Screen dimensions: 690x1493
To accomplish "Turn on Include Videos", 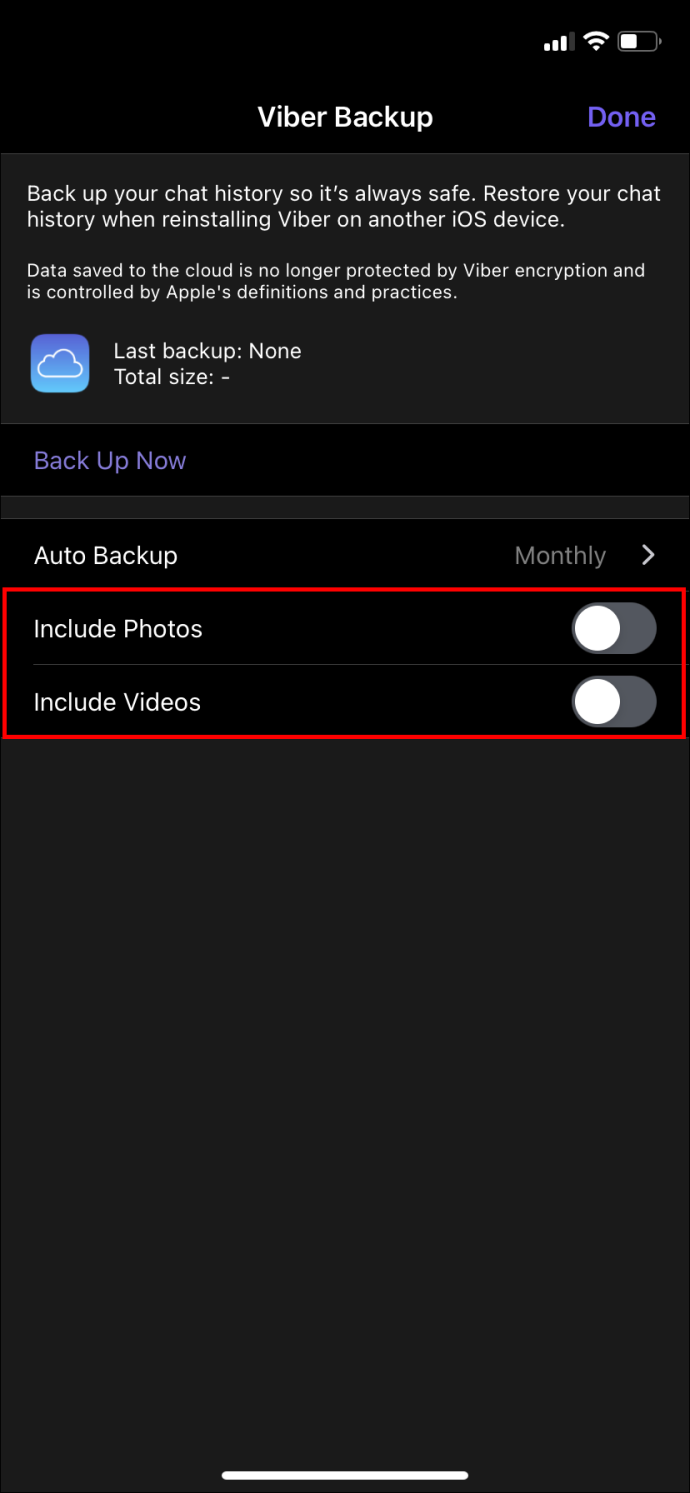I will [x=614, y=702].
